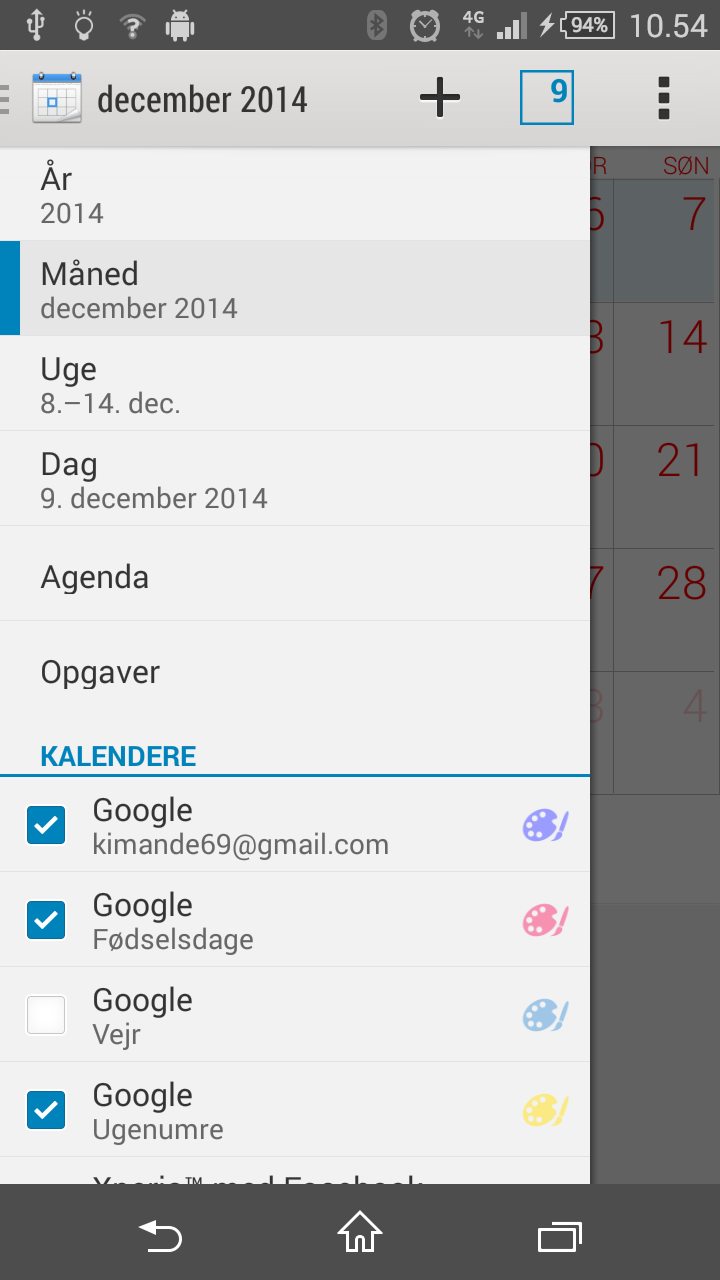The image size is (720, 1280).
Task: Open Opgaver list
Action: 294,672
